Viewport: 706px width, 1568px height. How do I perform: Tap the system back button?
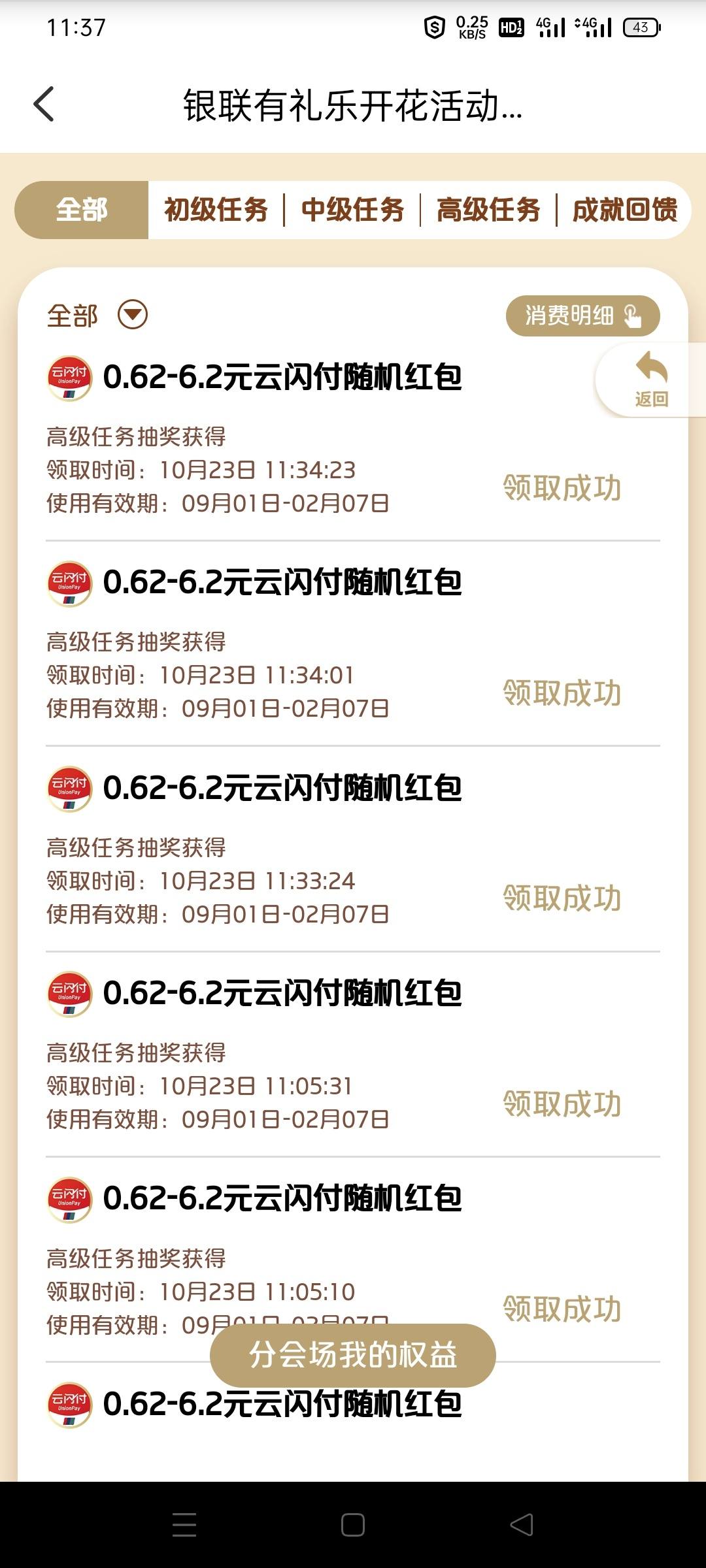(522, 1525)
